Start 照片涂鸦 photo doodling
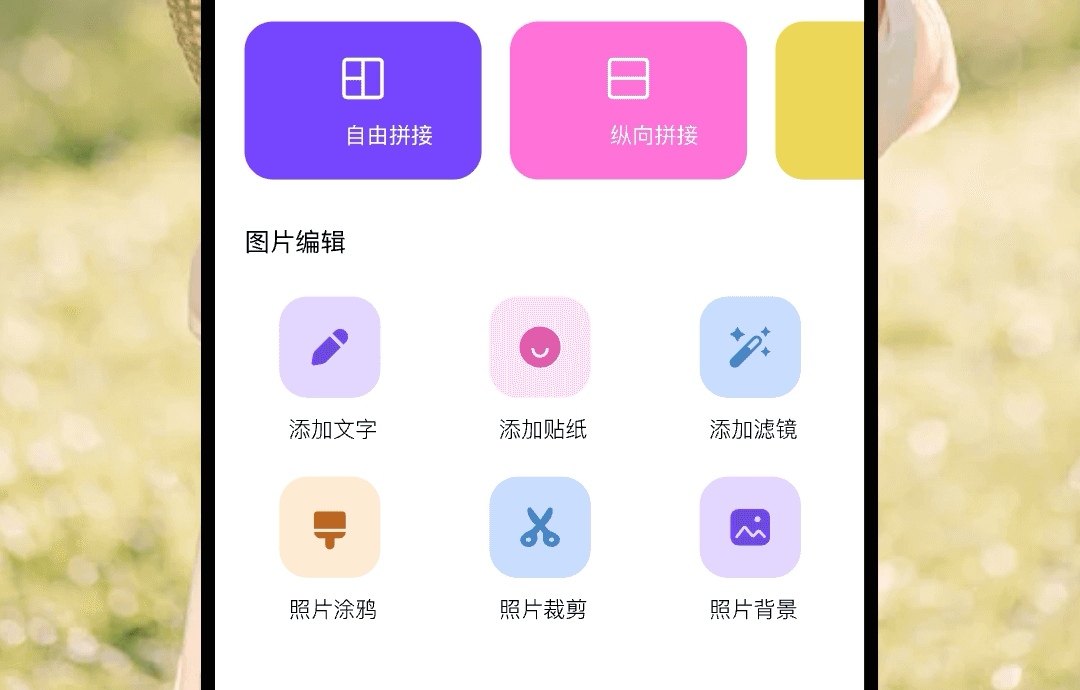 coord(330,527)
